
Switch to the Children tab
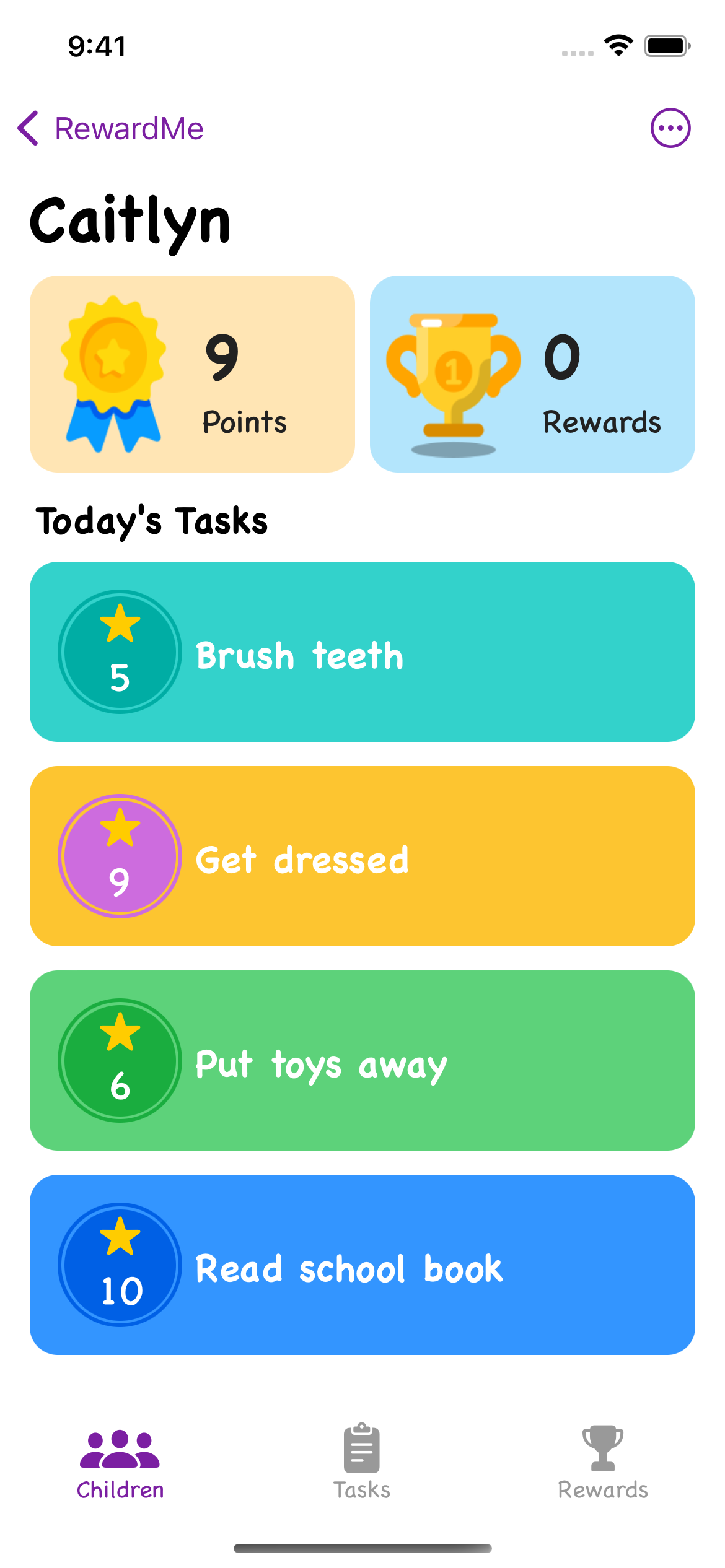tap(120, 1463)
